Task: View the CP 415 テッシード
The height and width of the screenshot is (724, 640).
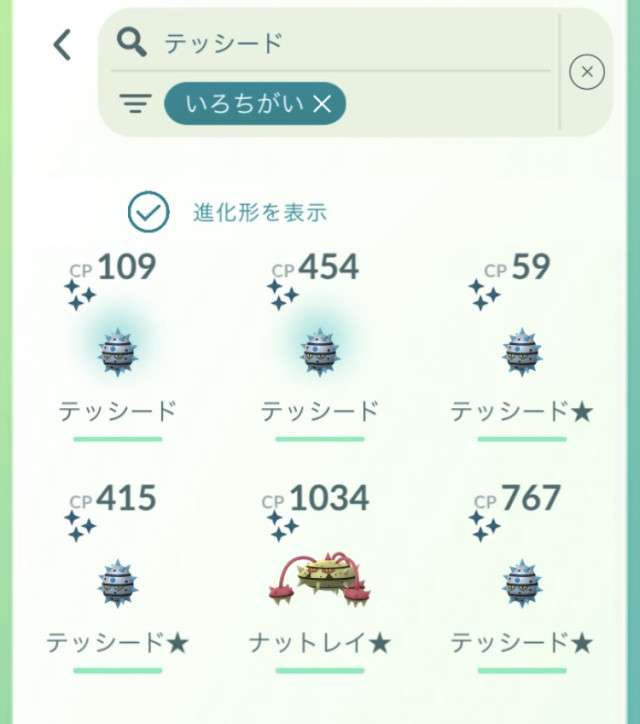Action: 118,582
